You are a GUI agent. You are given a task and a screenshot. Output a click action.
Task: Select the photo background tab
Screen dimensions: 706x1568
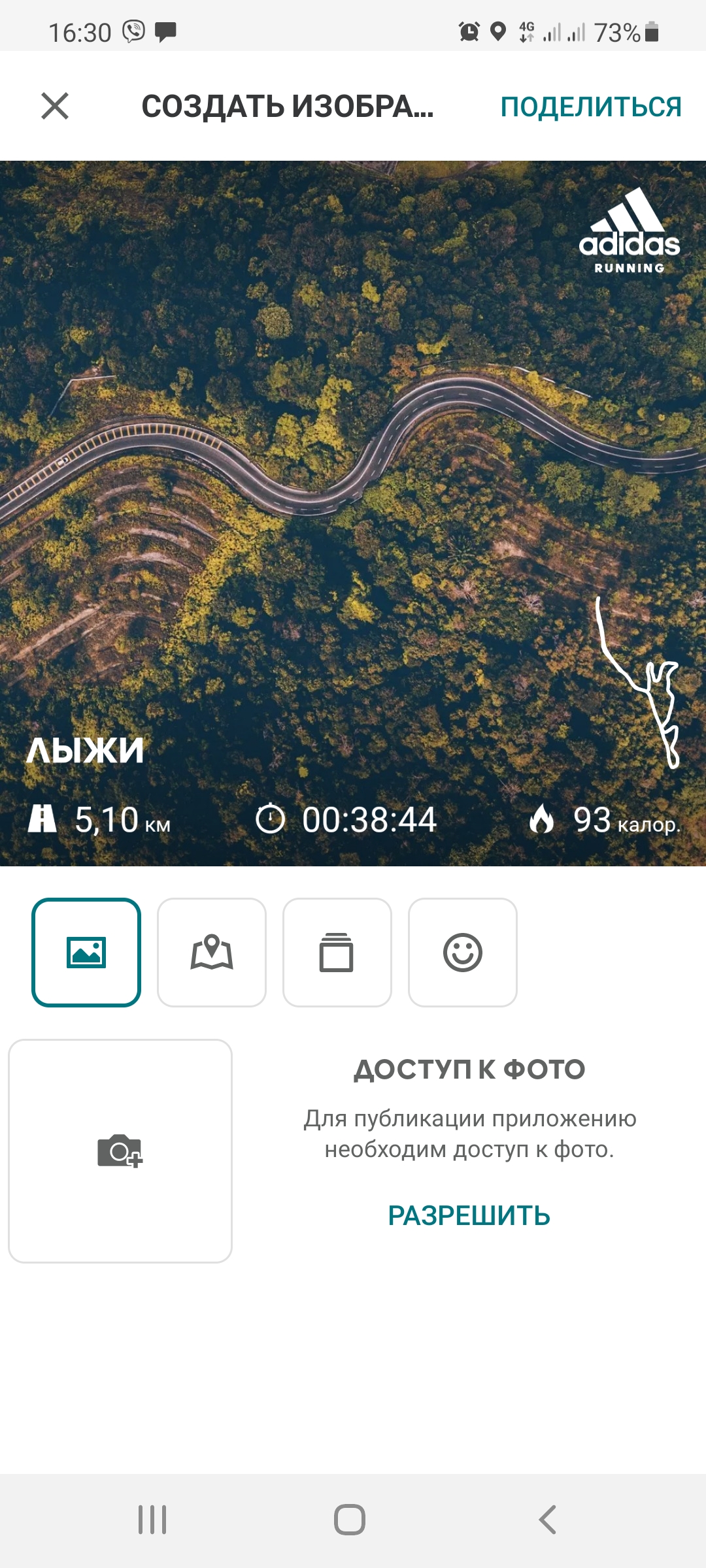click(x=86, y=953)
